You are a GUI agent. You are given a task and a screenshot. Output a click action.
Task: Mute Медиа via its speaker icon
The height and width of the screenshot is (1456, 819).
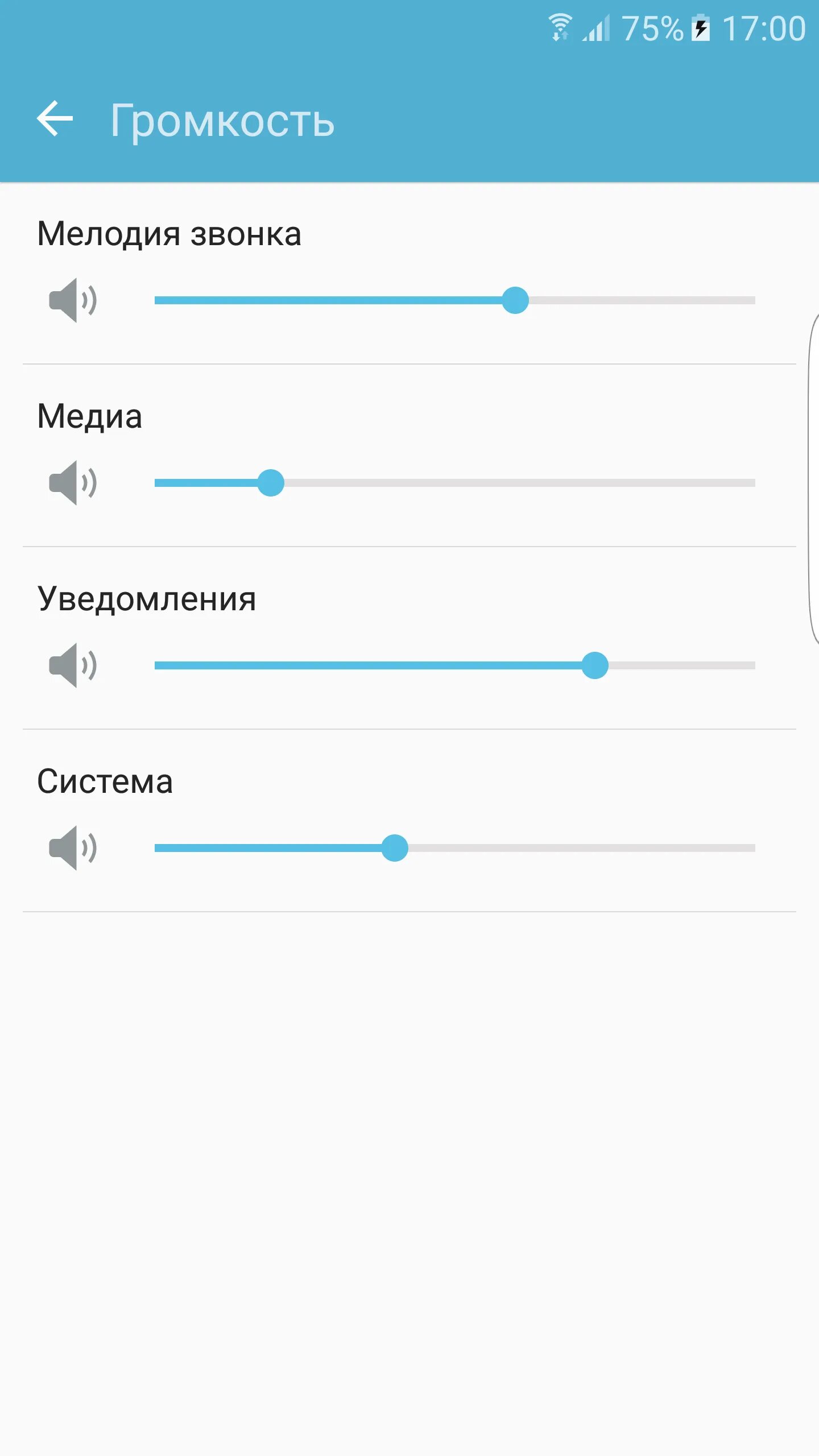[x=73, y=483]
